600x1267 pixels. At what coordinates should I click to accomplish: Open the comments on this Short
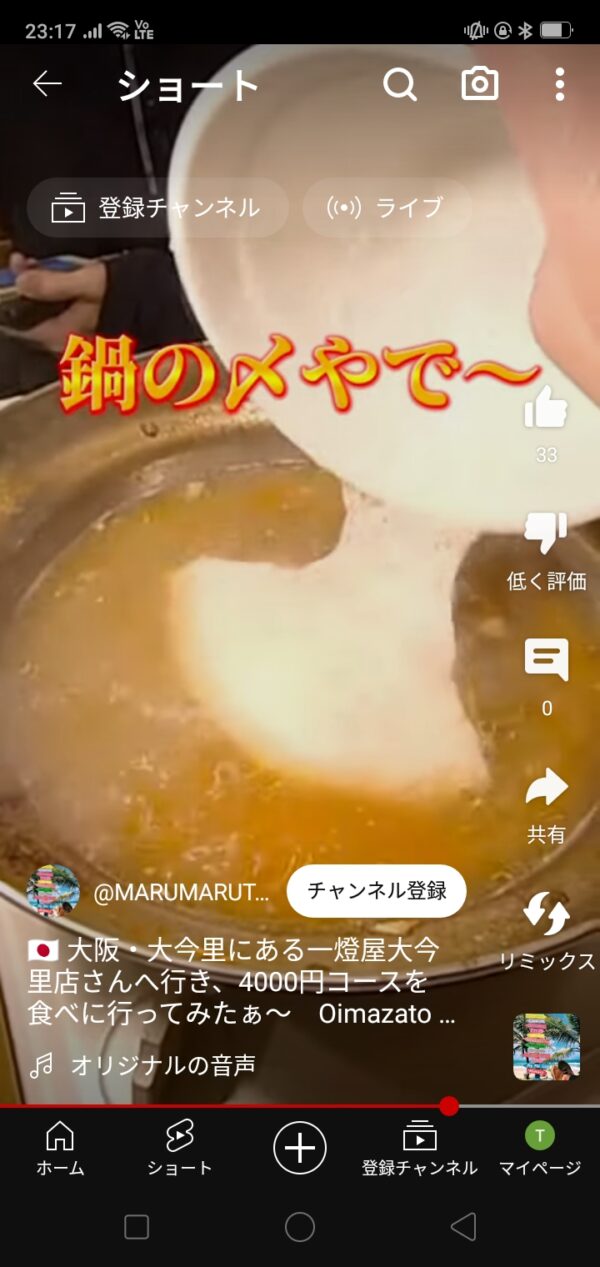[546, 661]
